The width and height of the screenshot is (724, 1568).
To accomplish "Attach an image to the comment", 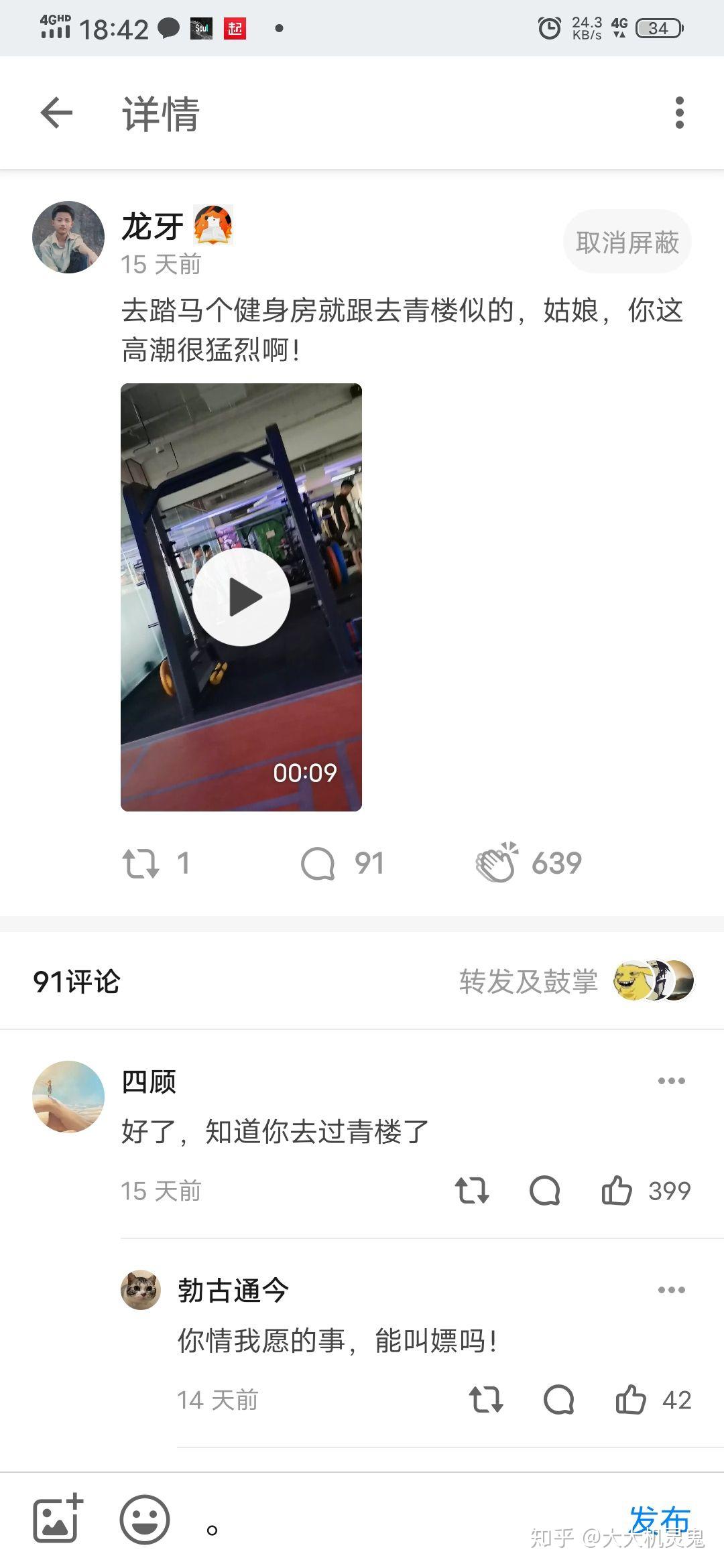I will (x=58, y=1518).
